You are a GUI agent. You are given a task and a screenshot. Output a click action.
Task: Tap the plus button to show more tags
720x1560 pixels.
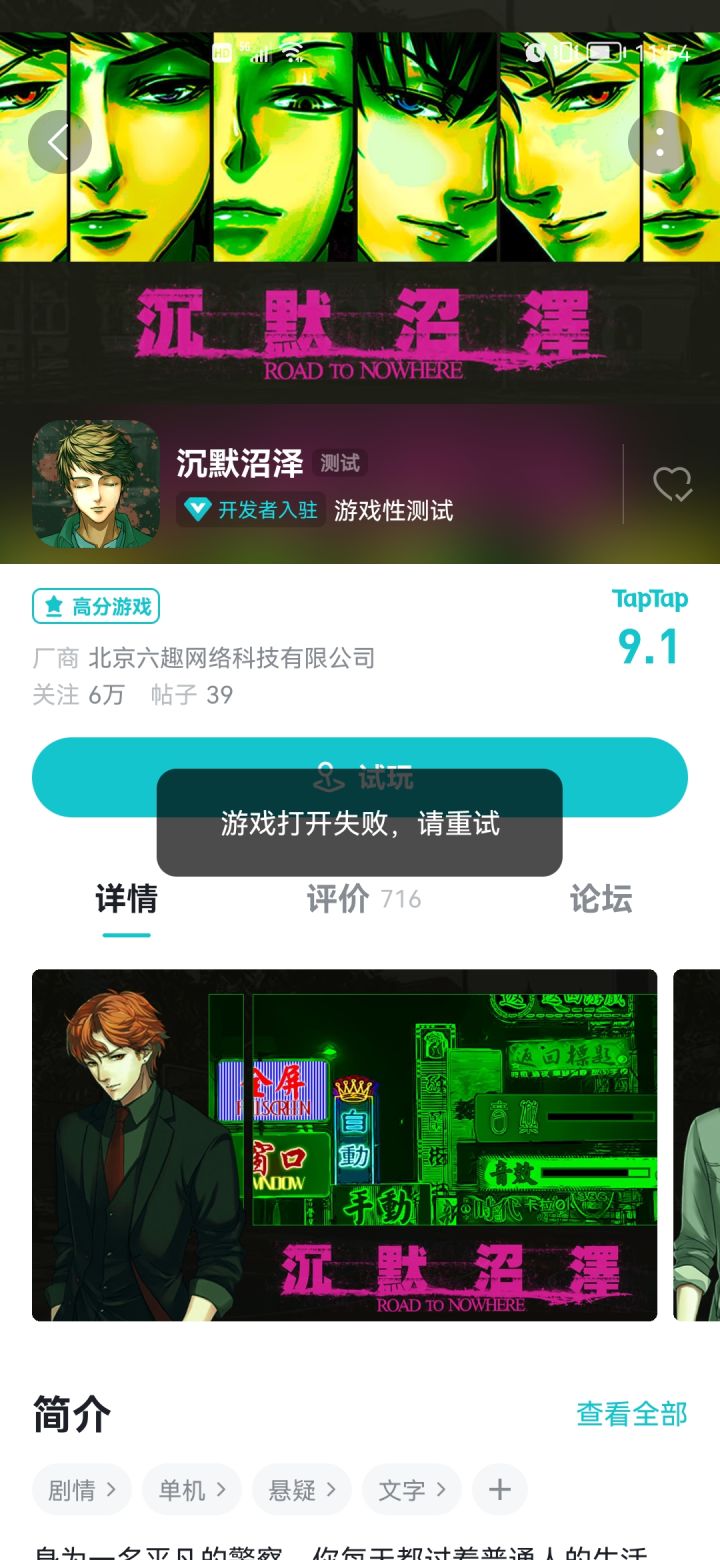tap(499, 1489)
